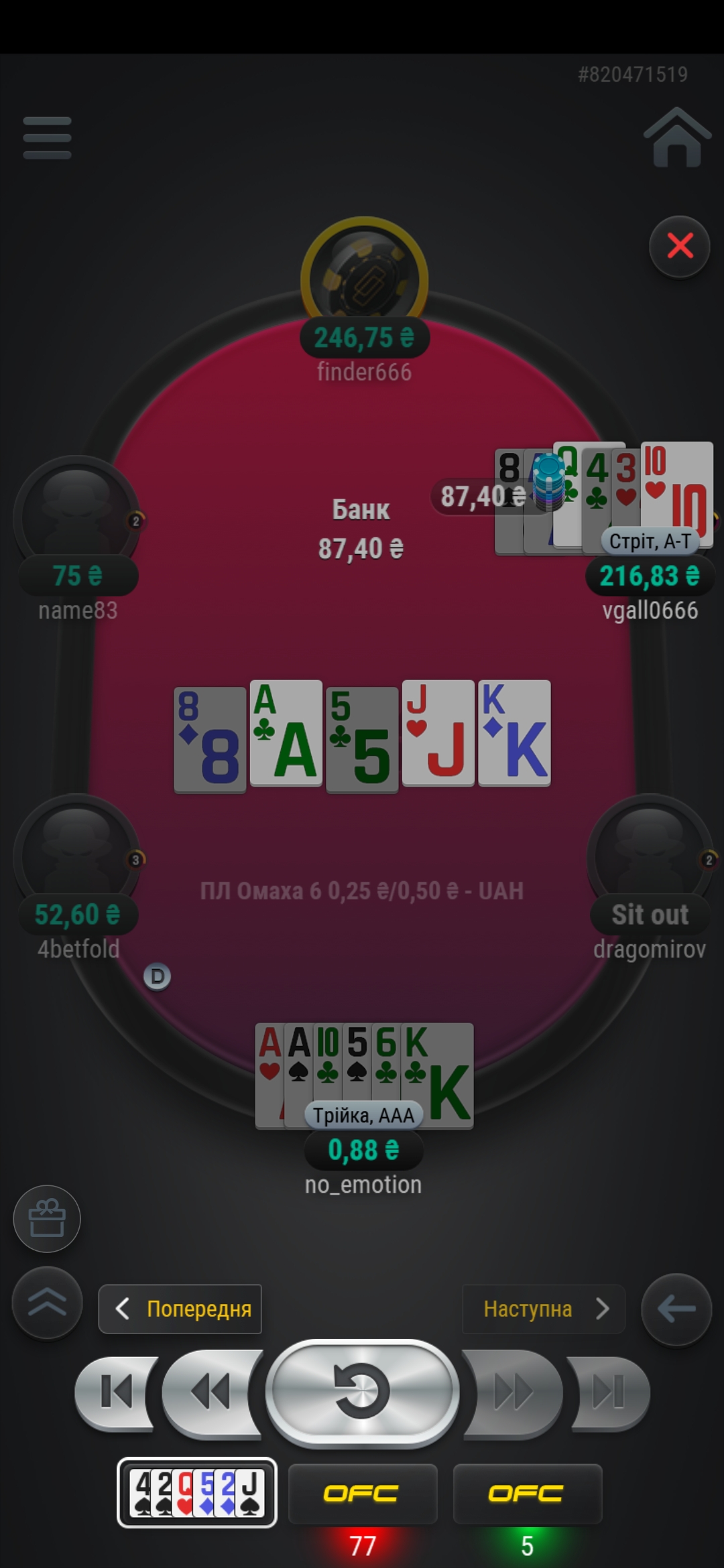The height and width of the screenshot is (1568, 724).
Task: Go to Попередня hand
Action: (x=180, y=1309)
